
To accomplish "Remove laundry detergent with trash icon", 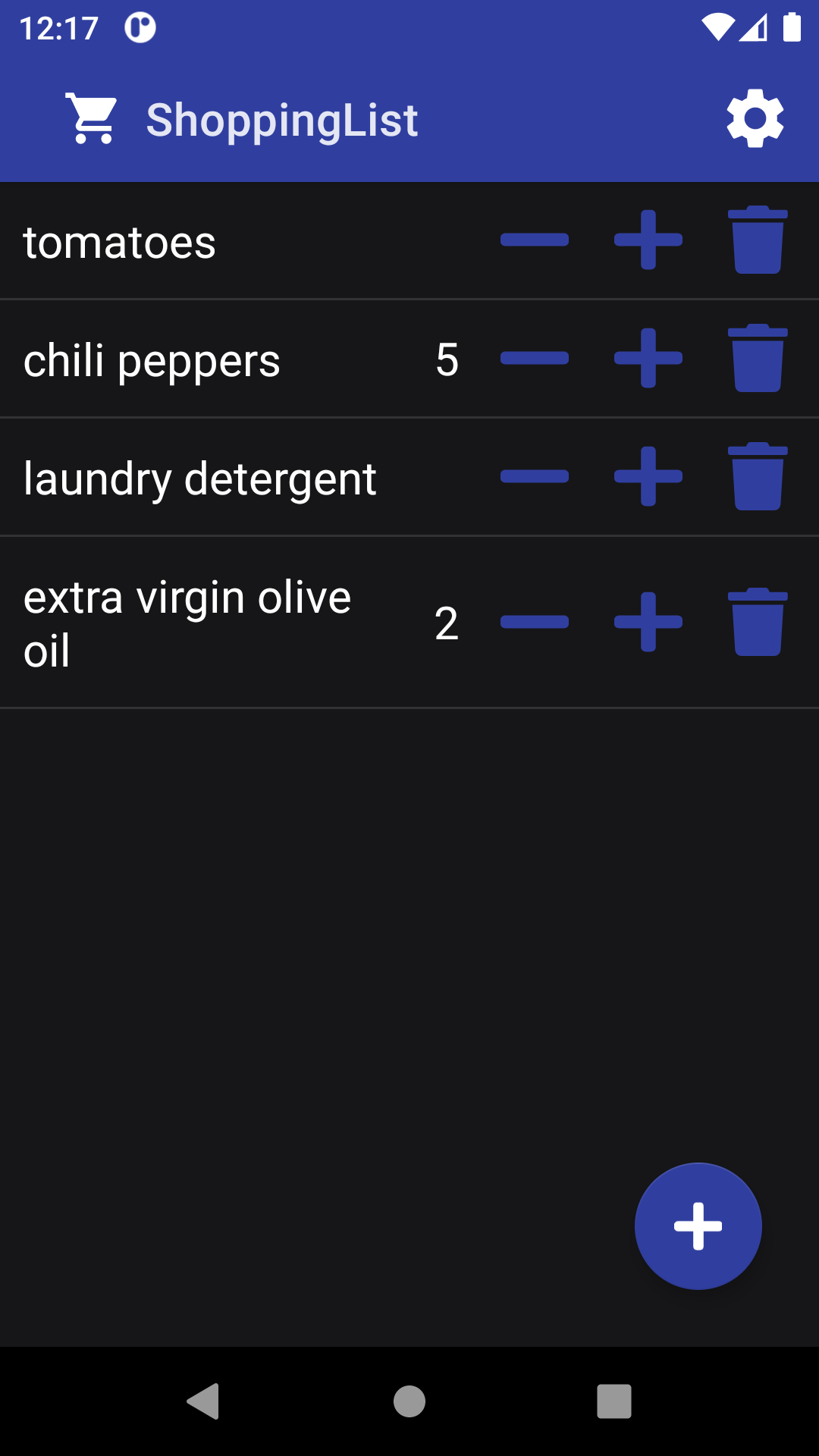I will pyautogui.click(x=758, y=477).
